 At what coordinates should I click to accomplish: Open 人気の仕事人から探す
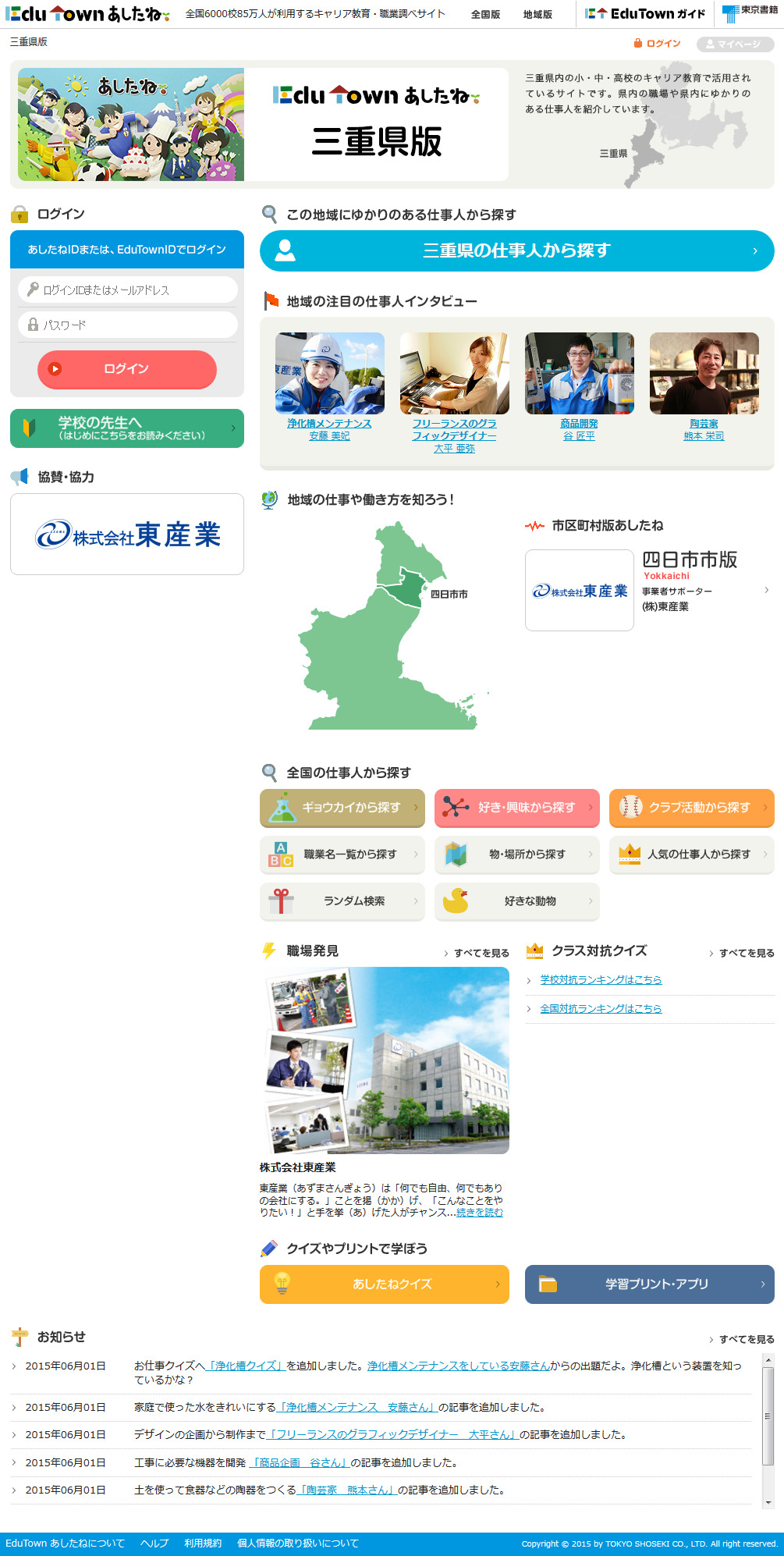click(692, 854)
